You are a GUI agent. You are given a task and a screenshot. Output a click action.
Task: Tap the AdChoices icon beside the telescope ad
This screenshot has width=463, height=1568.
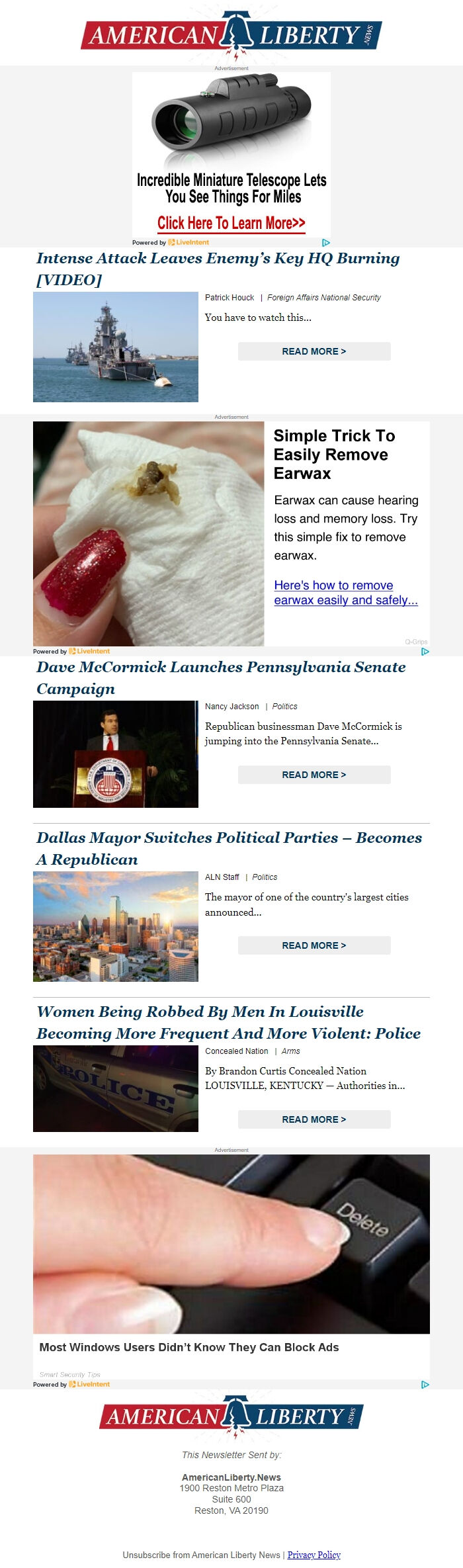click(325, 243)
